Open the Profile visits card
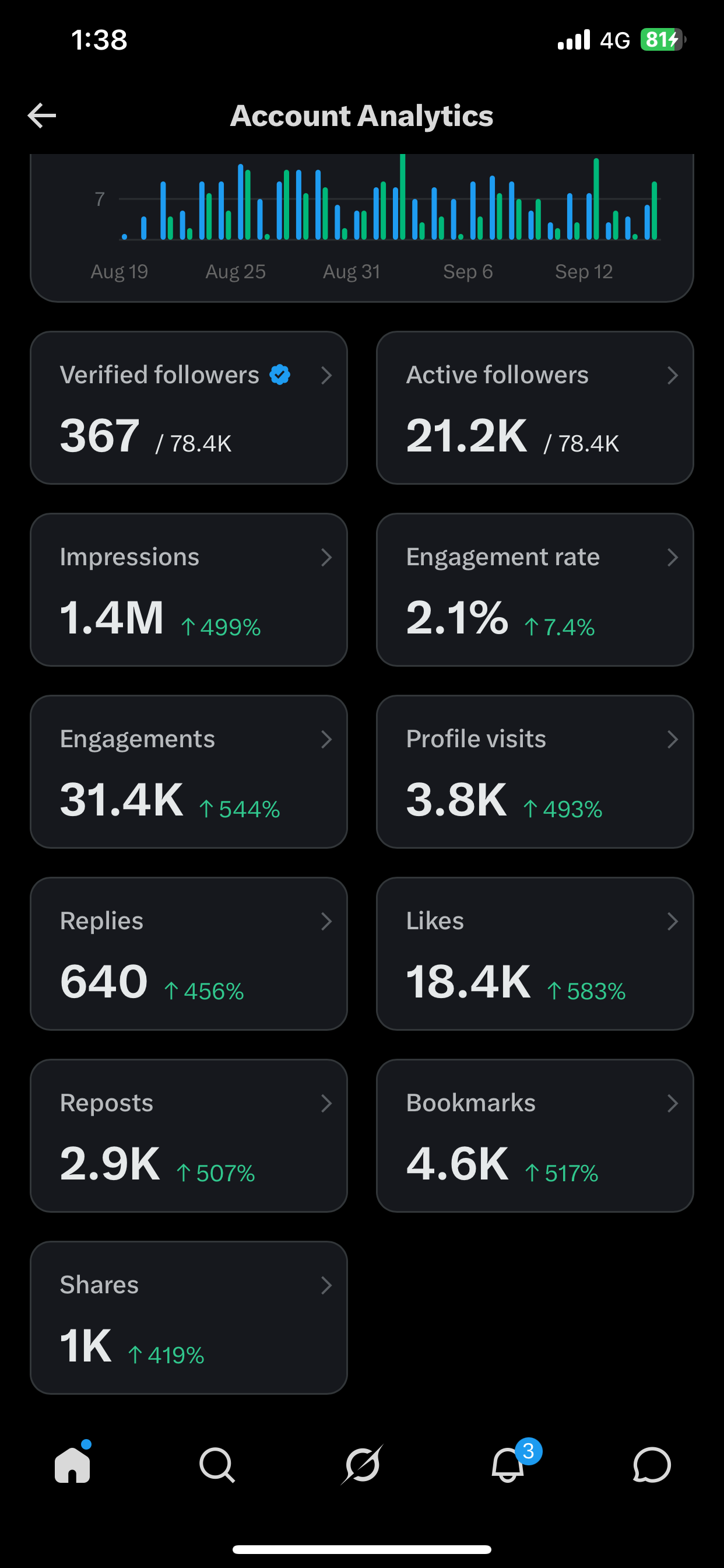This screenshot has width=724, height=1568. [x=535, y=772]
